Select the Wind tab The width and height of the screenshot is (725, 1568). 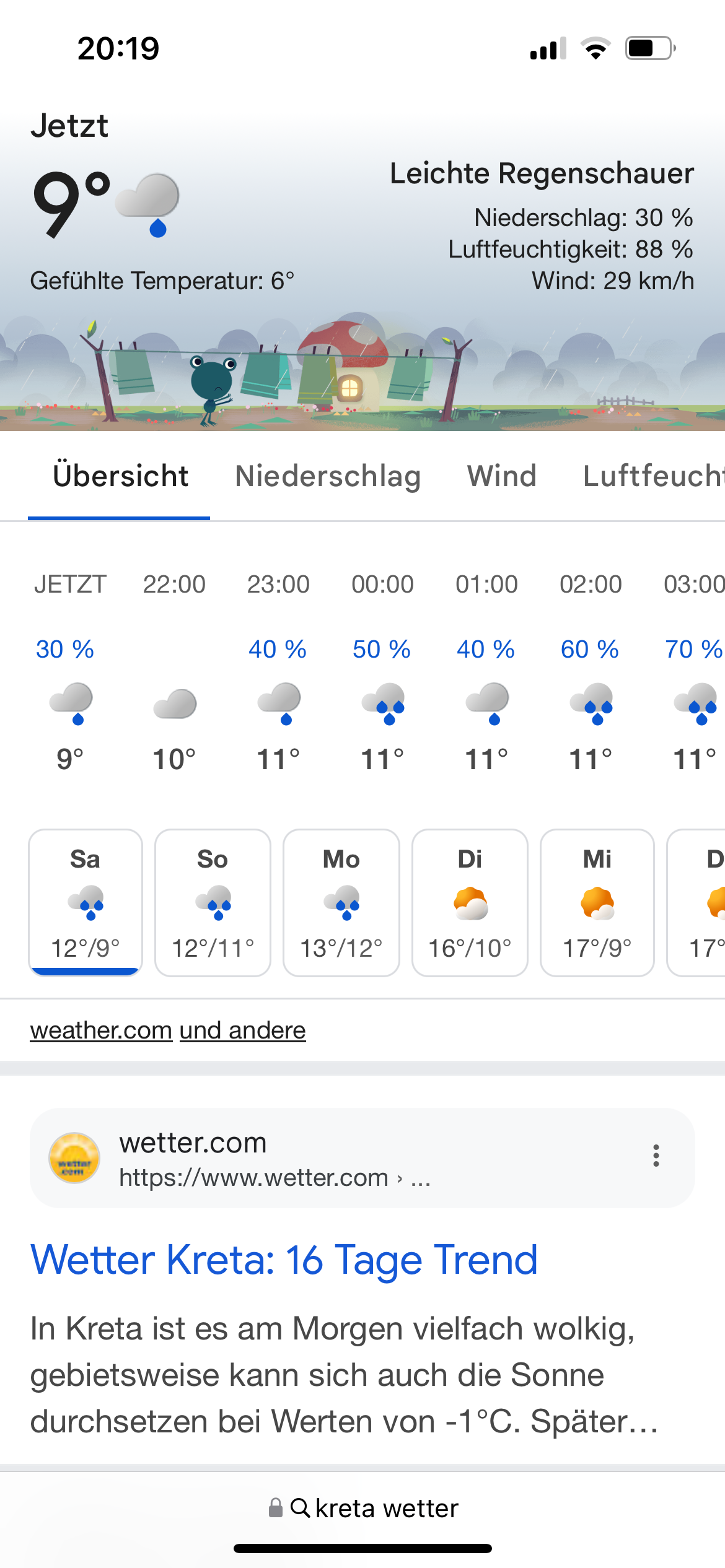click(501, 476)
